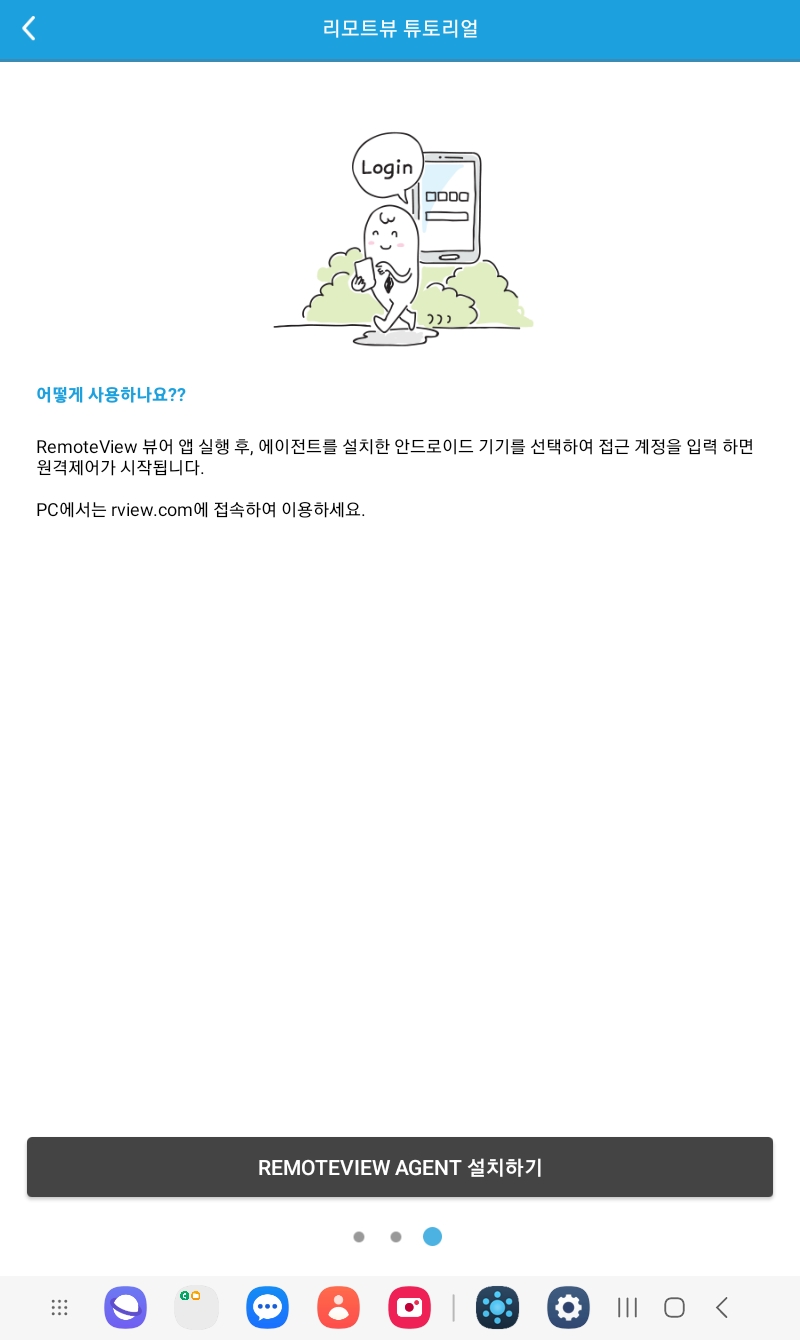Open the Contacts app in taskbar
This screenshot has height=1340, width=800.
[x=338, y=1307]
